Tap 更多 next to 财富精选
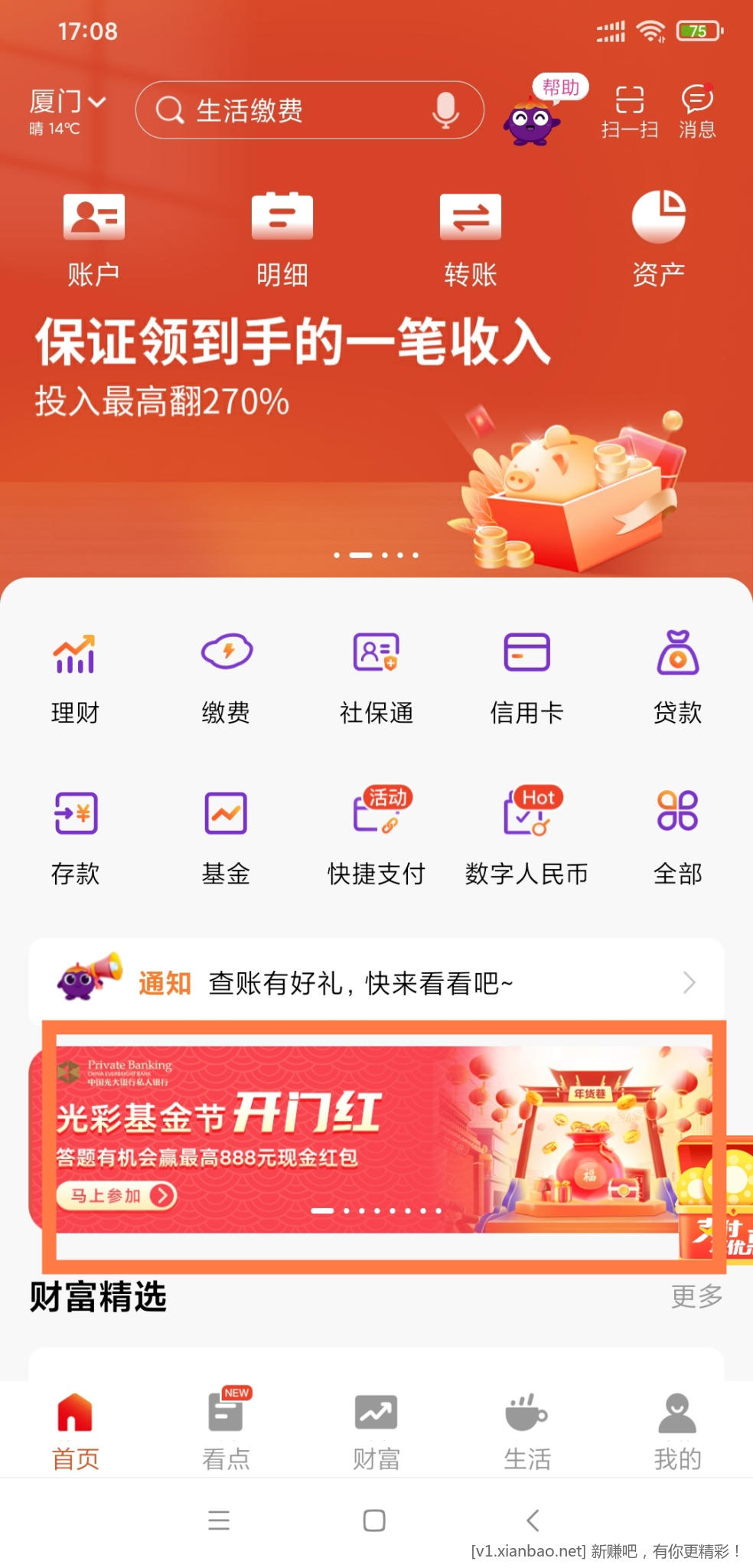The height and width of the screenshot is (1568, 753). click(696, 1296)
